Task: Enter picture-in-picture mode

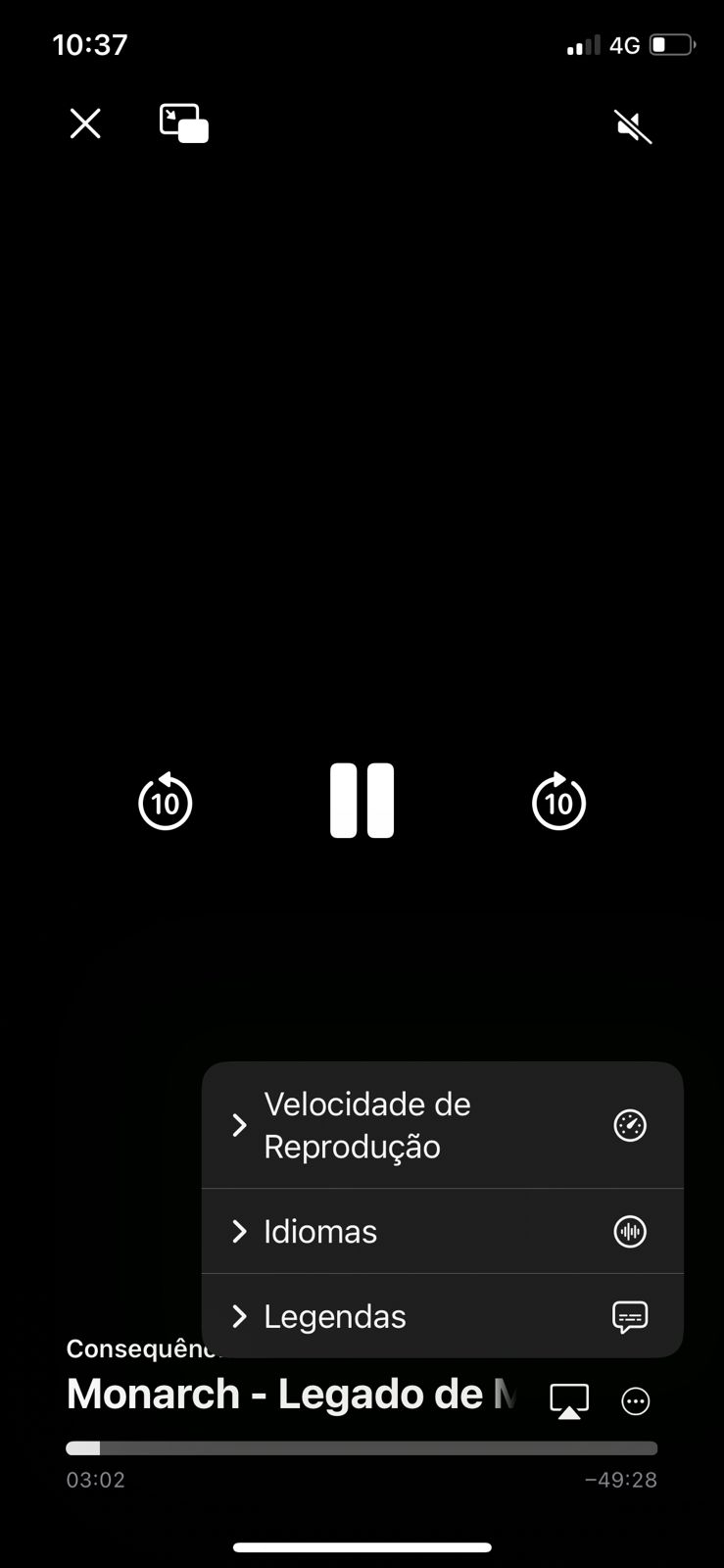Action: 184,123
